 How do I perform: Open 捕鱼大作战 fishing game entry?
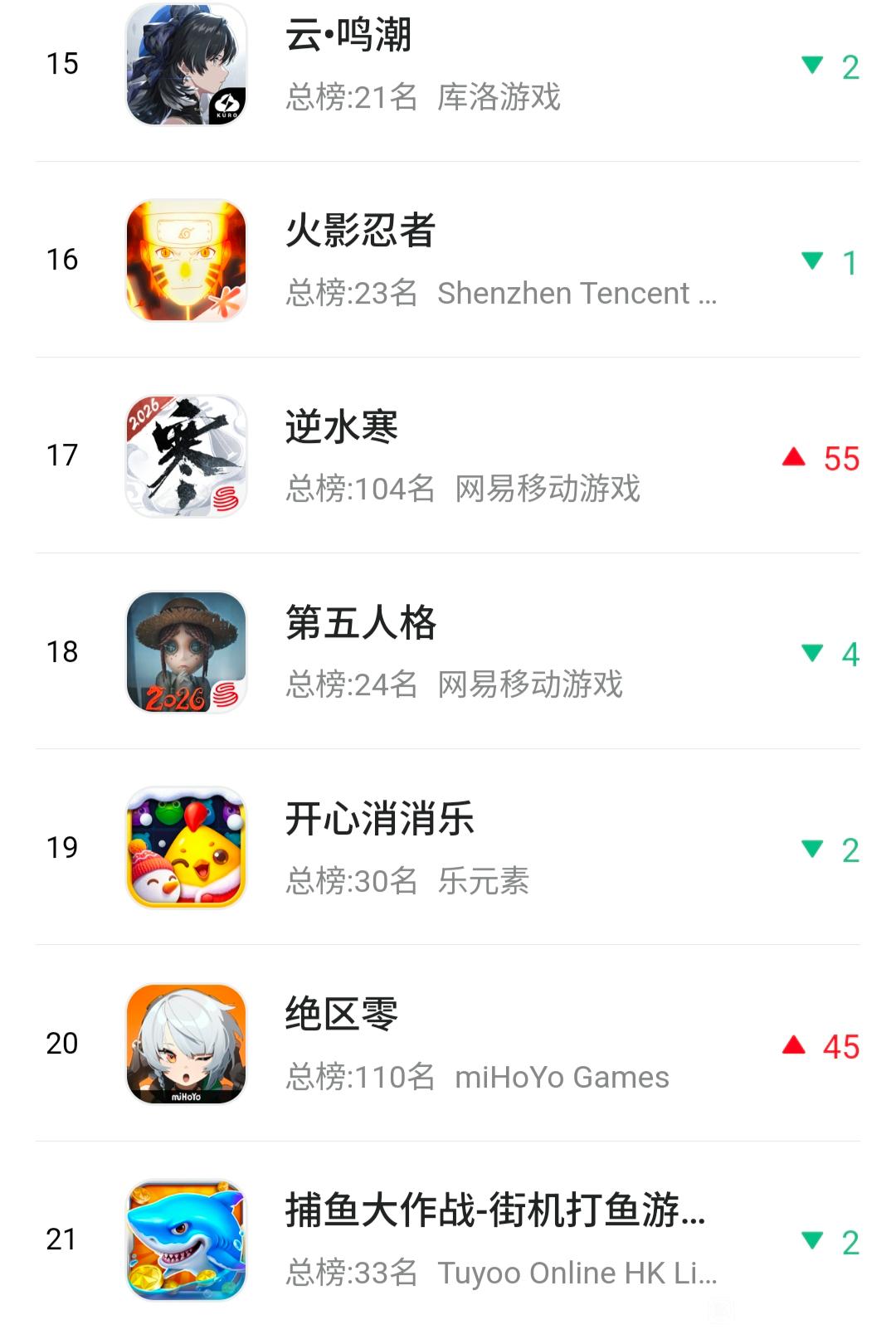tap(494, 1210)
